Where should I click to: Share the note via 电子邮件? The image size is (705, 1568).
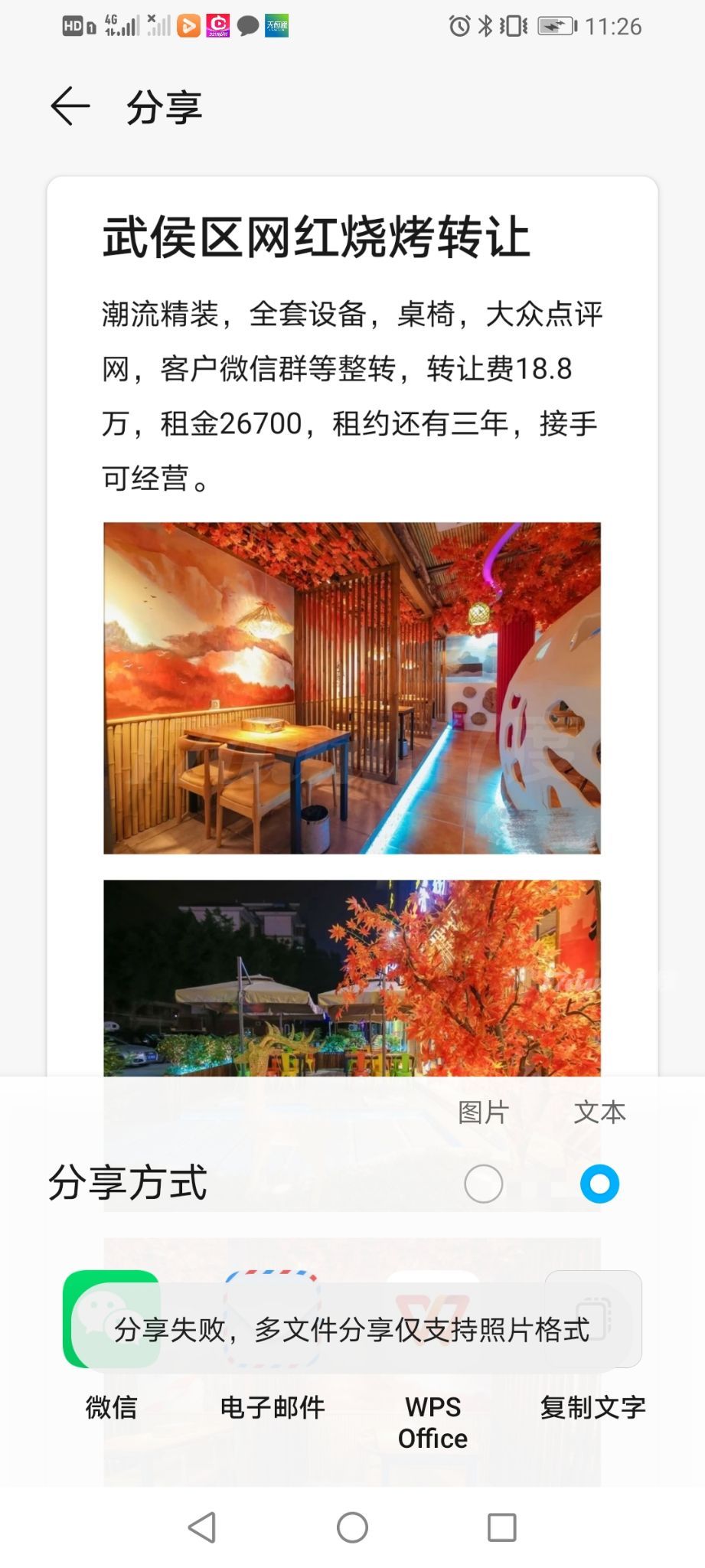[x=273, y=1320]
